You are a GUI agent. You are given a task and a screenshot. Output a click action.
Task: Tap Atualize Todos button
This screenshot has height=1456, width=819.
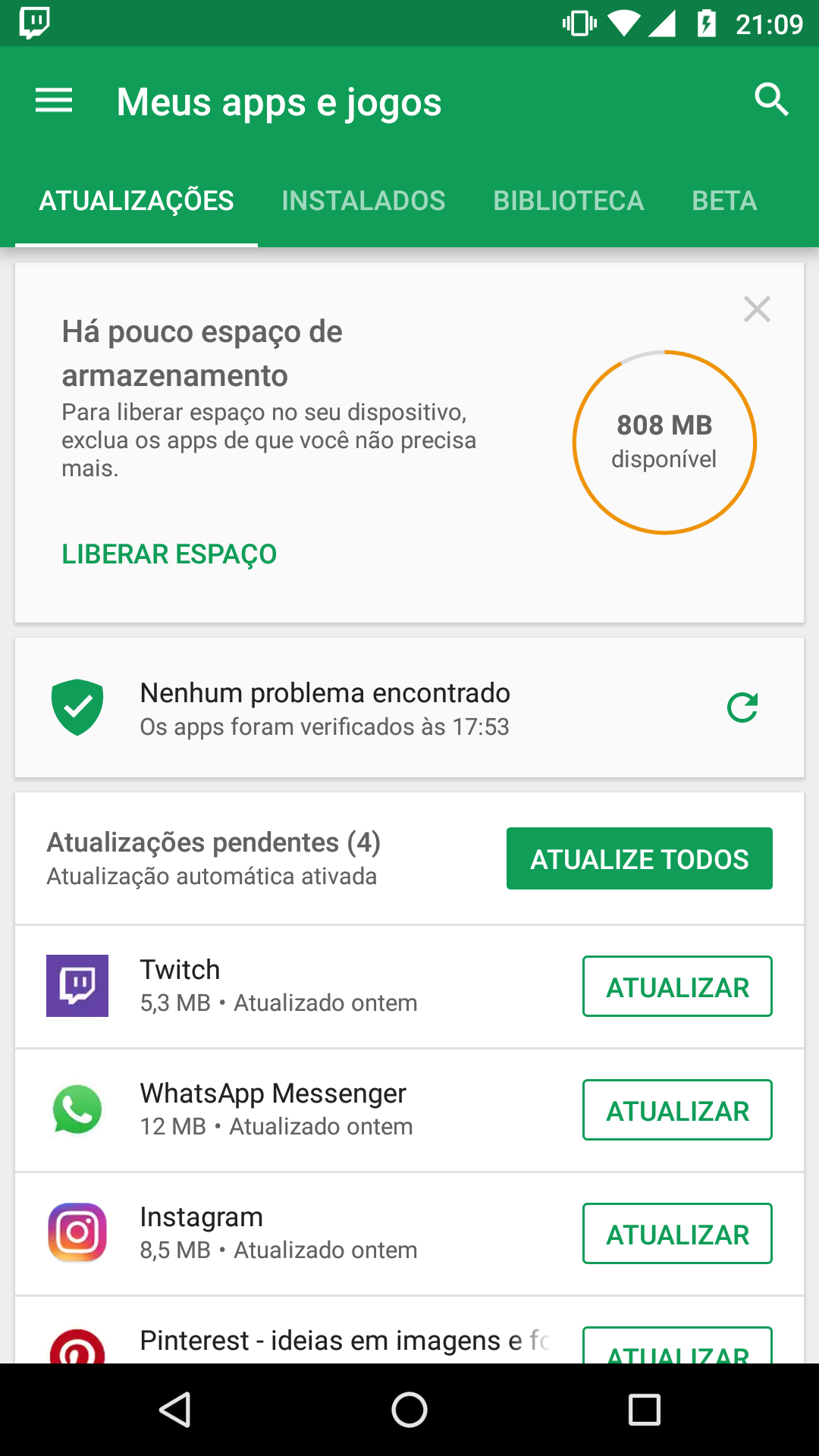639,858
